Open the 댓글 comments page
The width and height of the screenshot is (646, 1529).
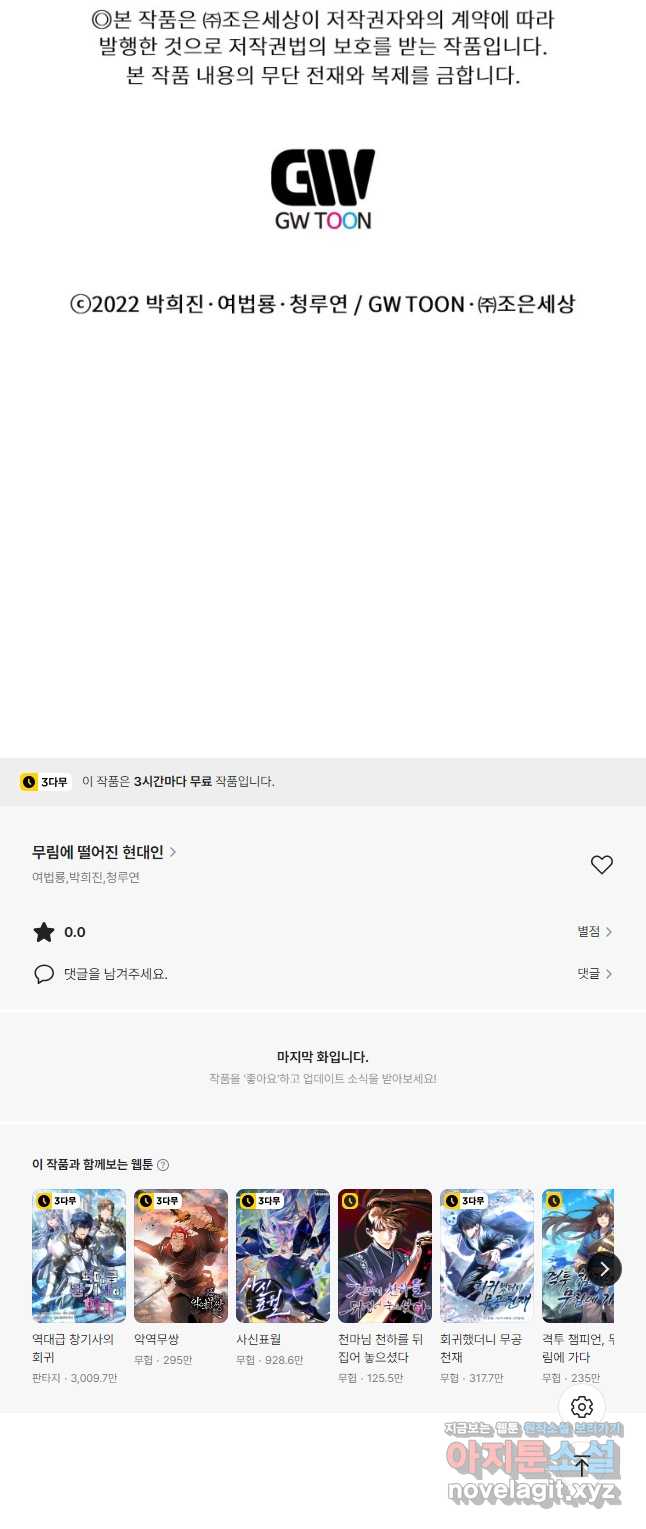[594, 974]
